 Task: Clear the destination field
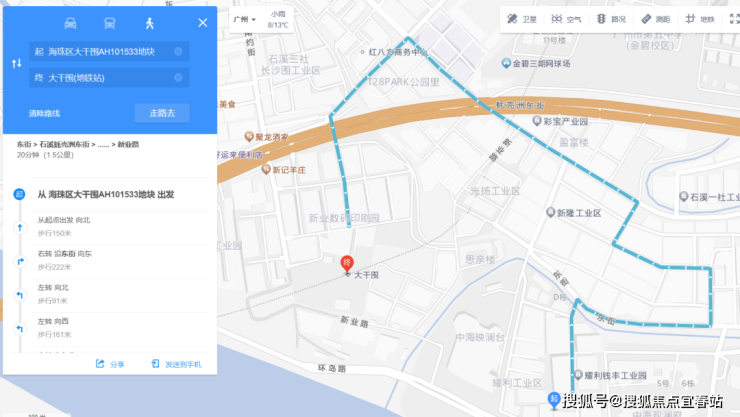pos(178,77)
